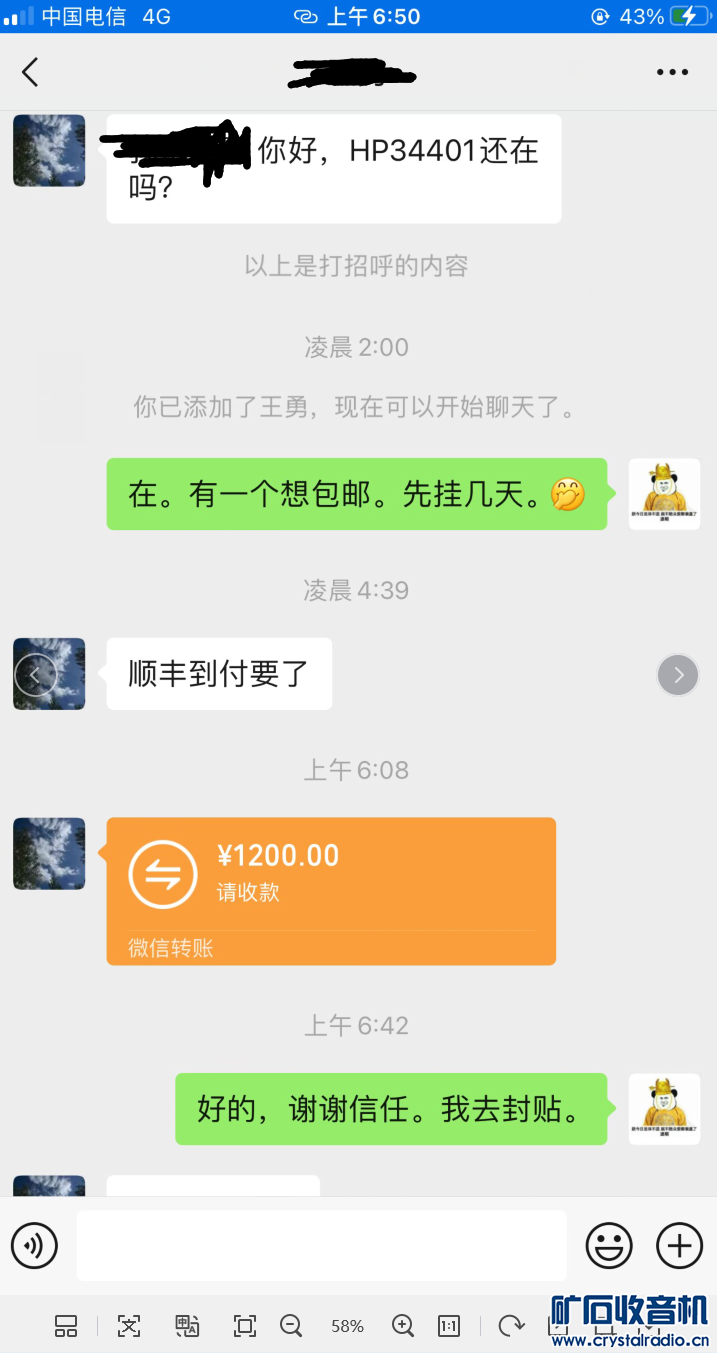Image resolution: width=717 pixels, height=1353 pixels.
Task: Extract text from the image
Action: click(129, 1326)
